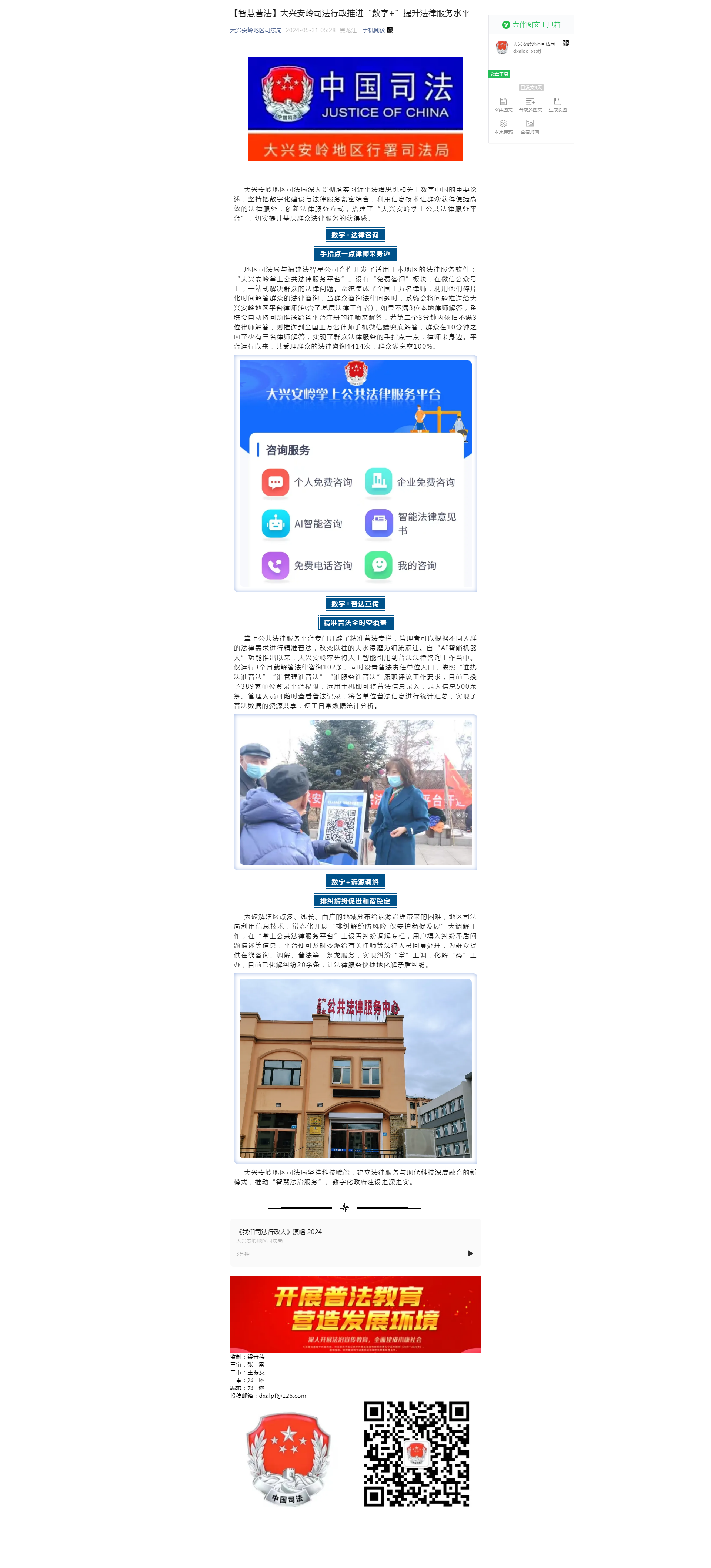Tap 合成多图文 tool

tap(530, 104)
